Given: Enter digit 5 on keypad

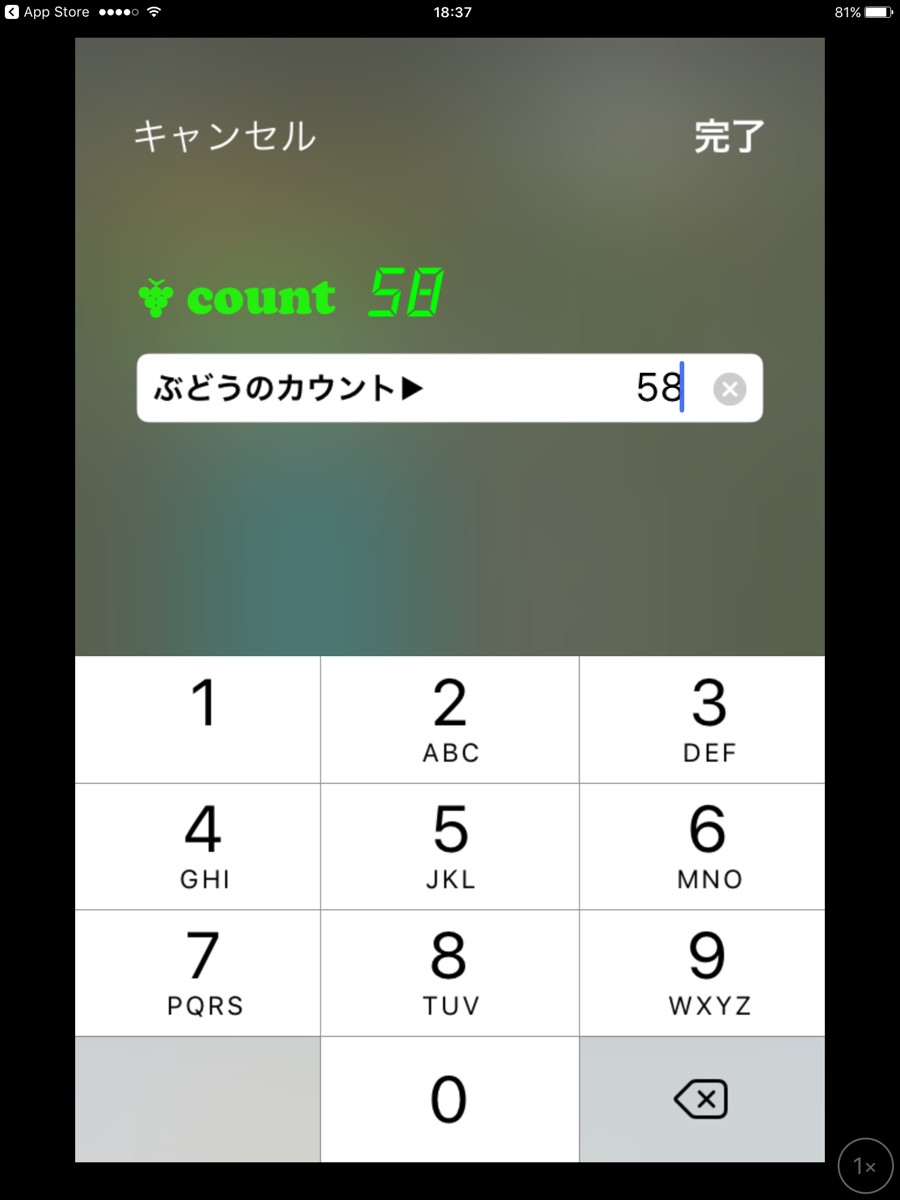Looking at the screenshot, I should coord(450,846).
